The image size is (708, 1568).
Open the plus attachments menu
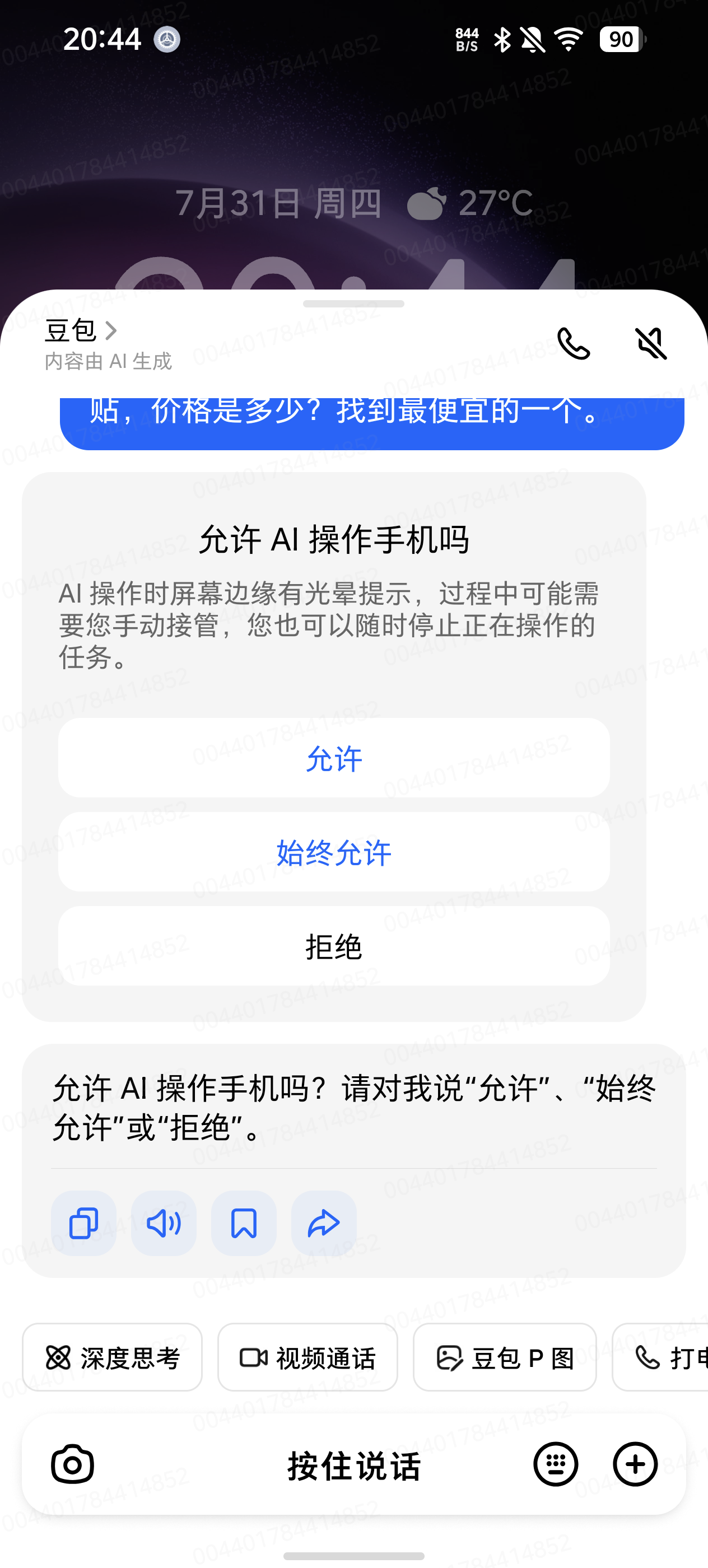(635, 1464)
